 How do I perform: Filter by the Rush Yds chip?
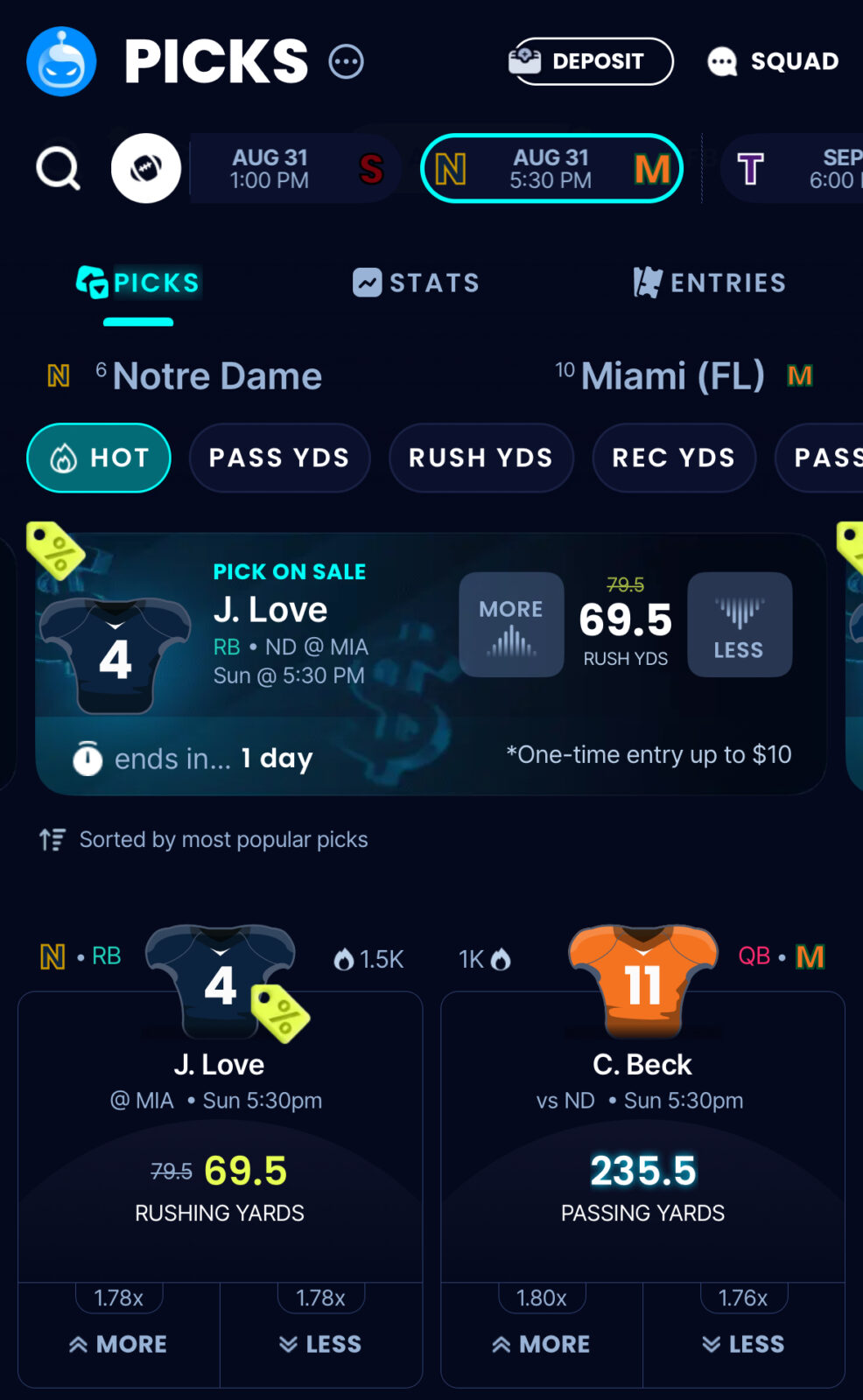[481, 458]
